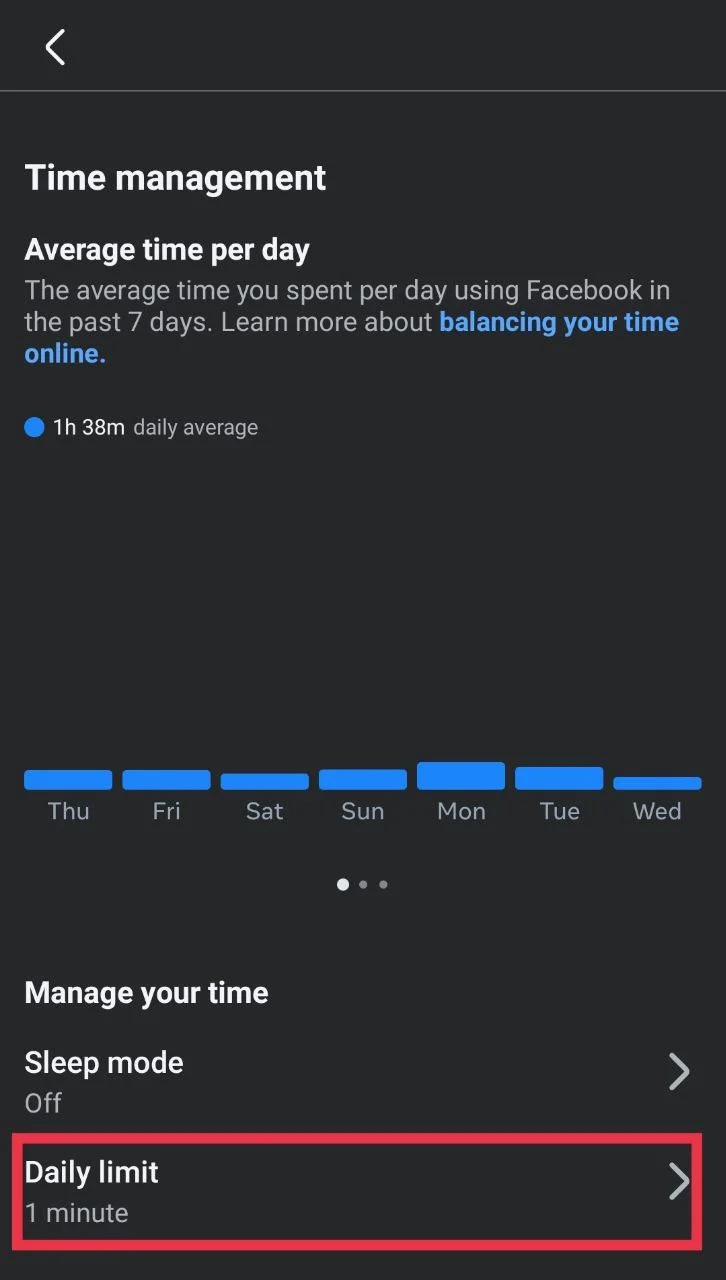The image size is (726, 1280).
Task: Select the blue daily average legend dot
Action: (x=34, y=427)
